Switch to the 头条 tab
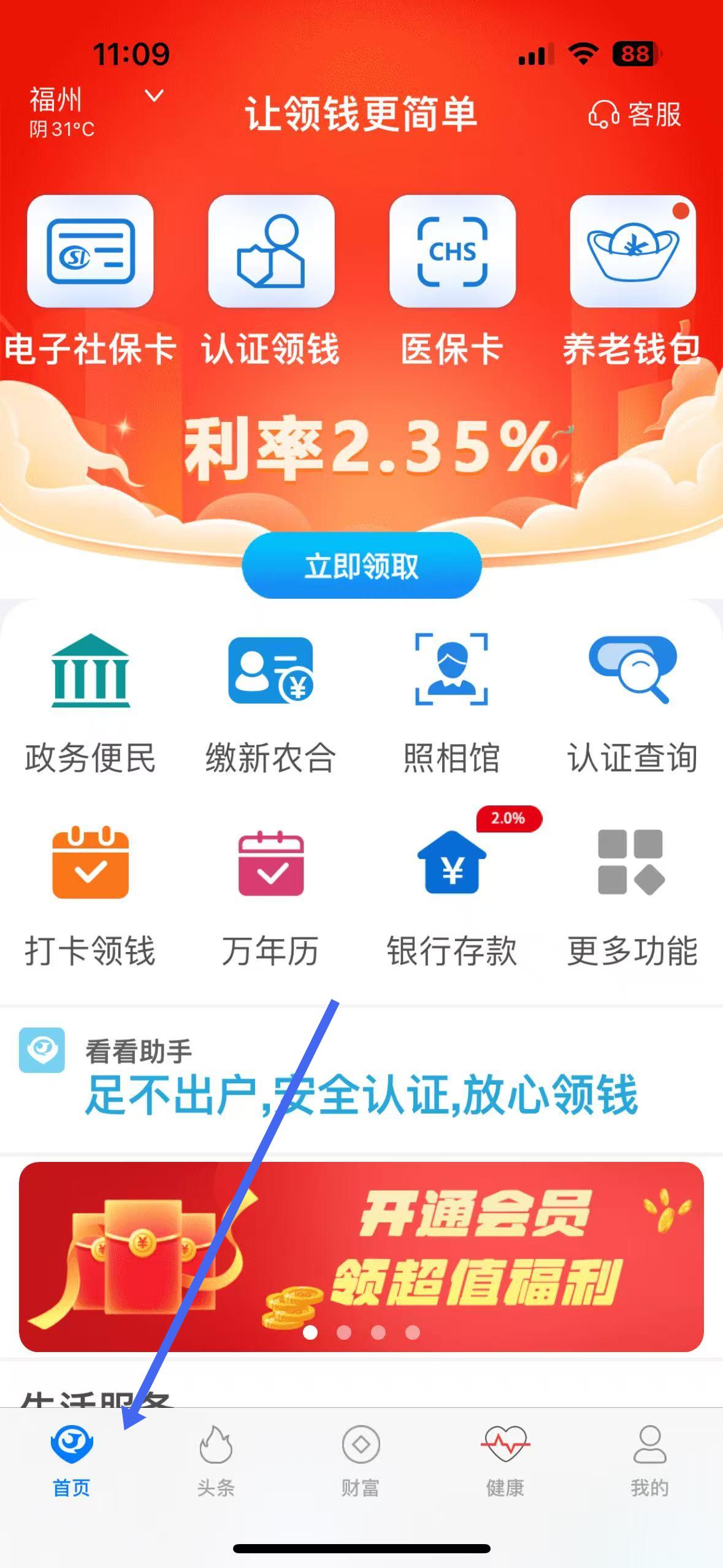 (216, 1460)
